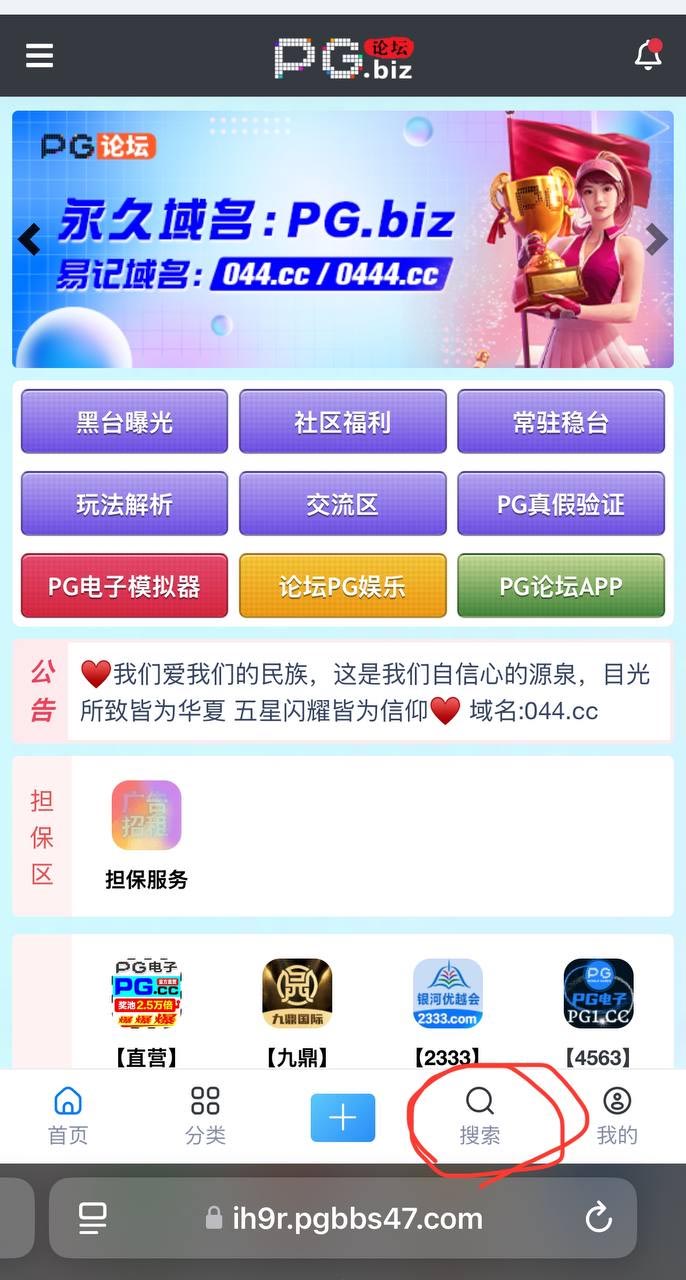Open the notifications bell

(x=648, y=55)
